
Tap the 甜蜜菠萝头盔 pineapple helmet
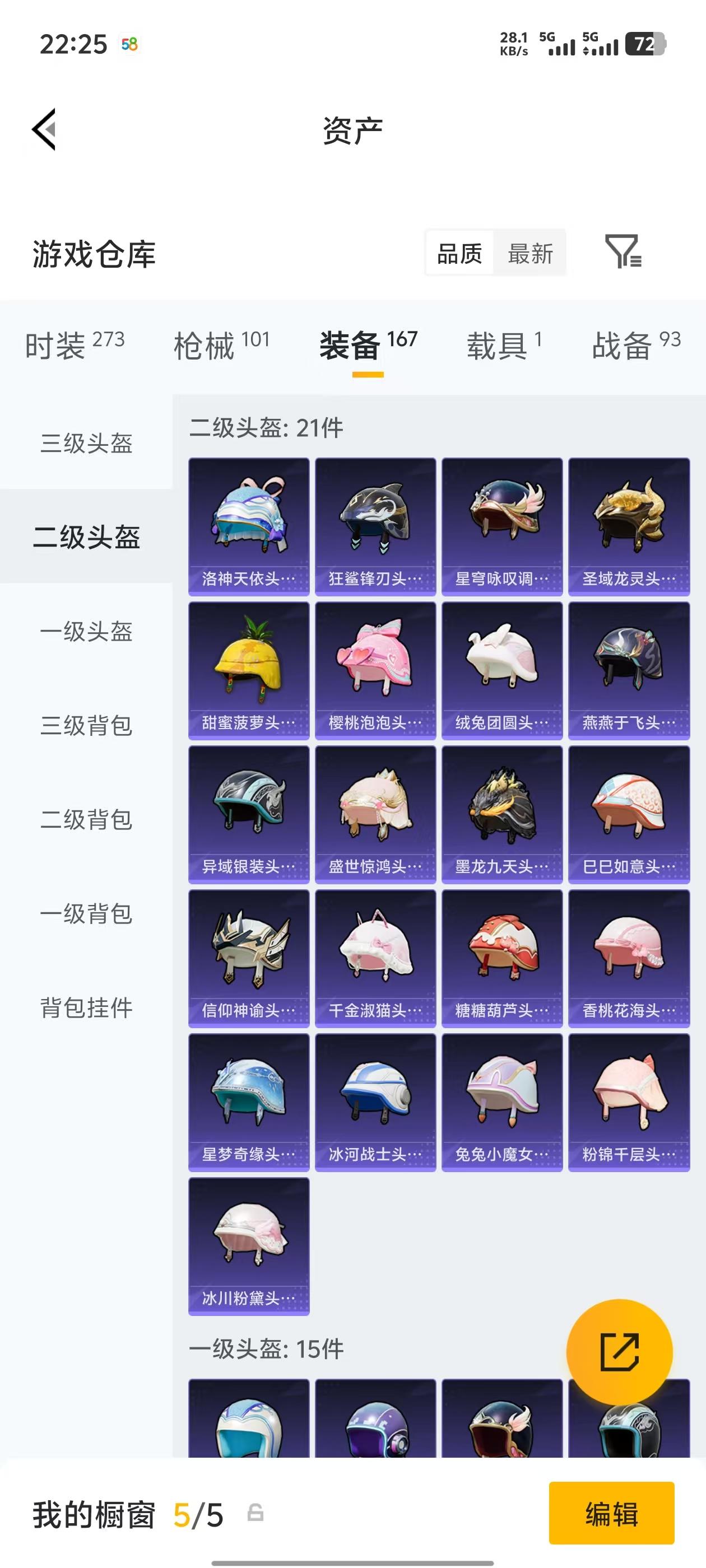pyautogui.click(x=249, y=664)
